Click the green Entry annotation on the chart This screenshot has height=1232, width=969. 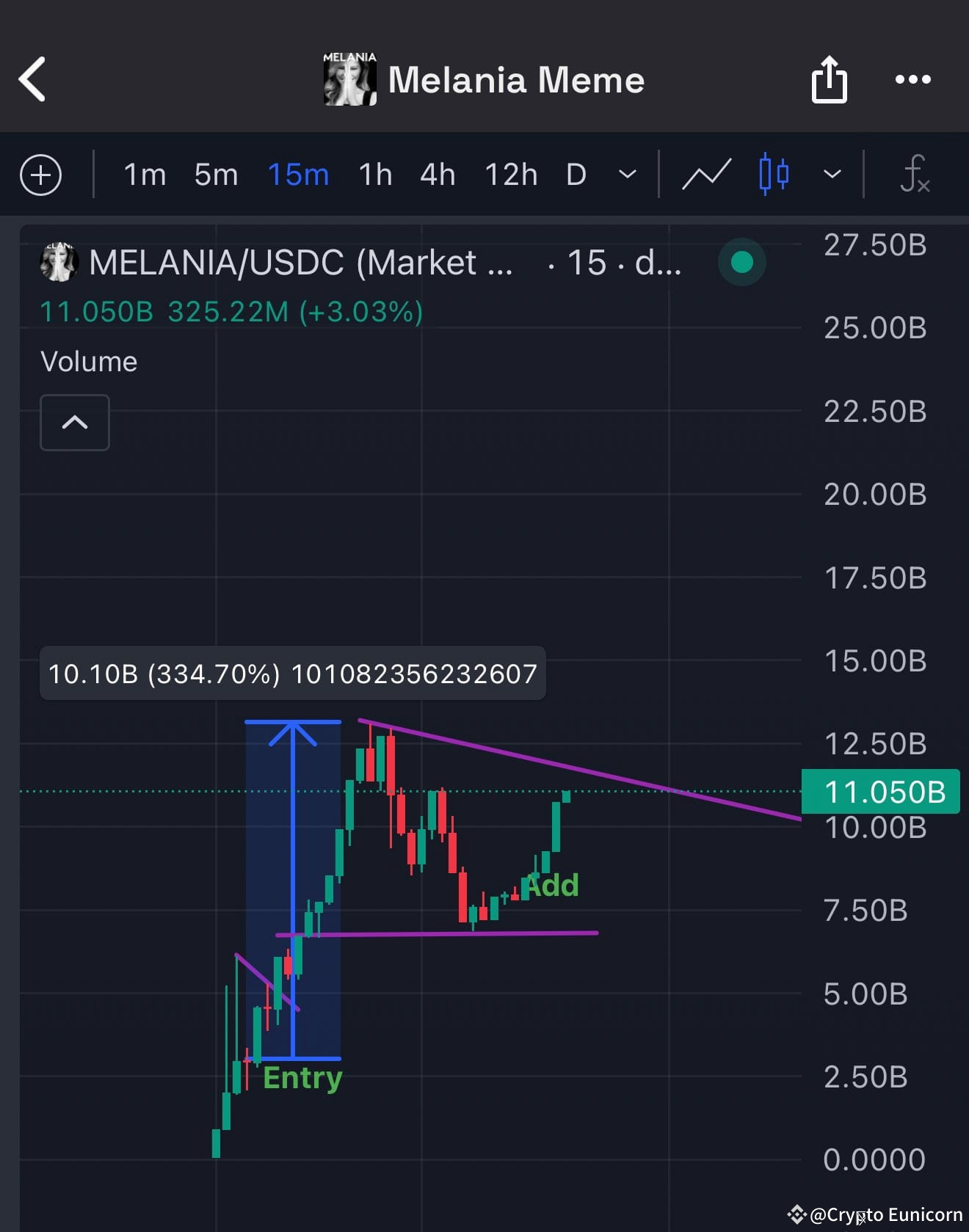[303, 1076]
